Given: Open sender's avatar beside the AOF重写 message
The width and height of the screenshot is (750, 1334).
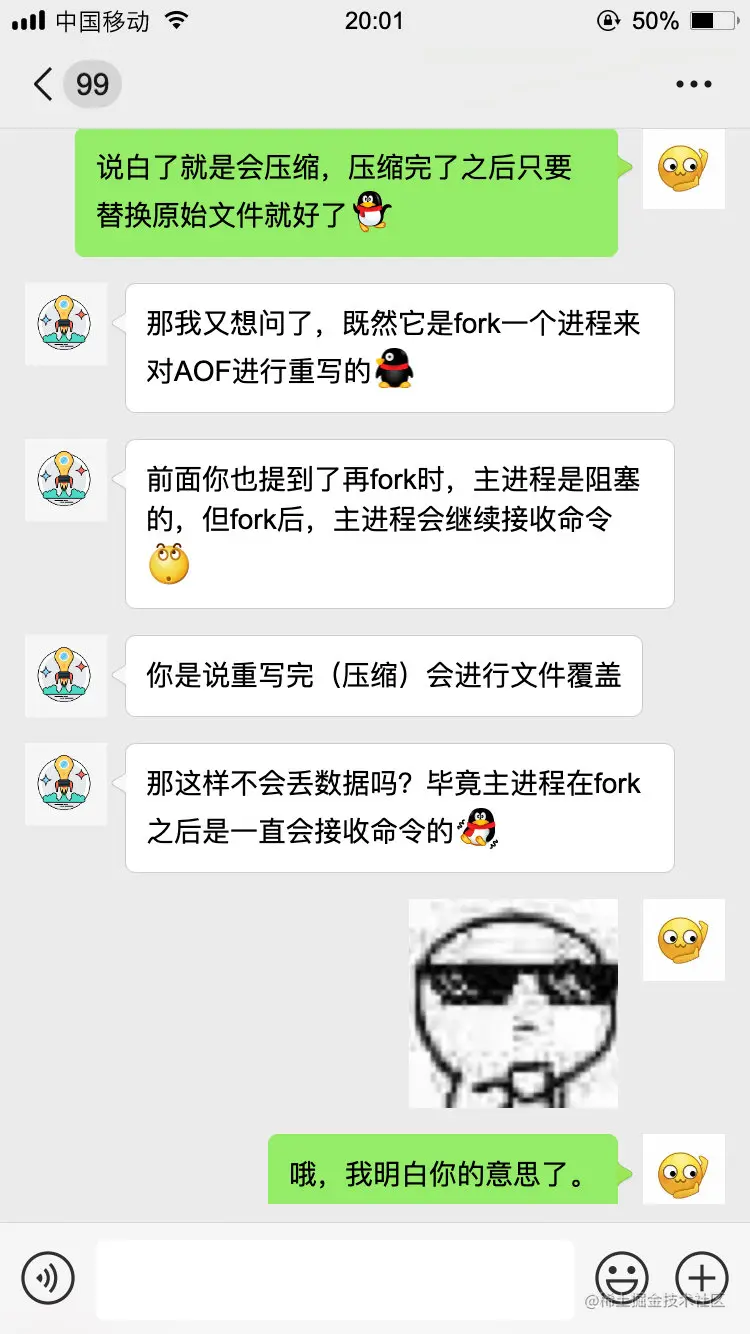Looking at the screenshot, I should pos(66,323).
